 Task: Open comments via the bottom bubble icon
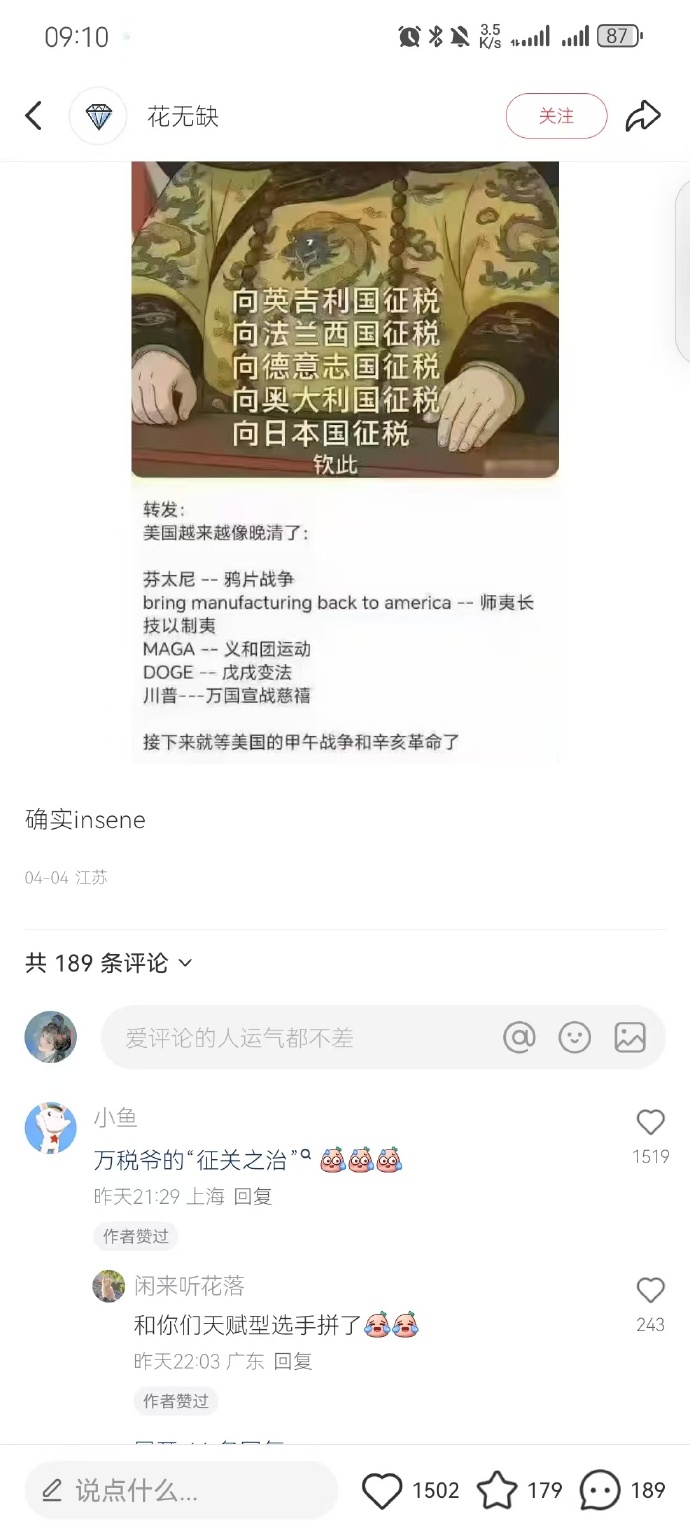tap(600, 1491)
